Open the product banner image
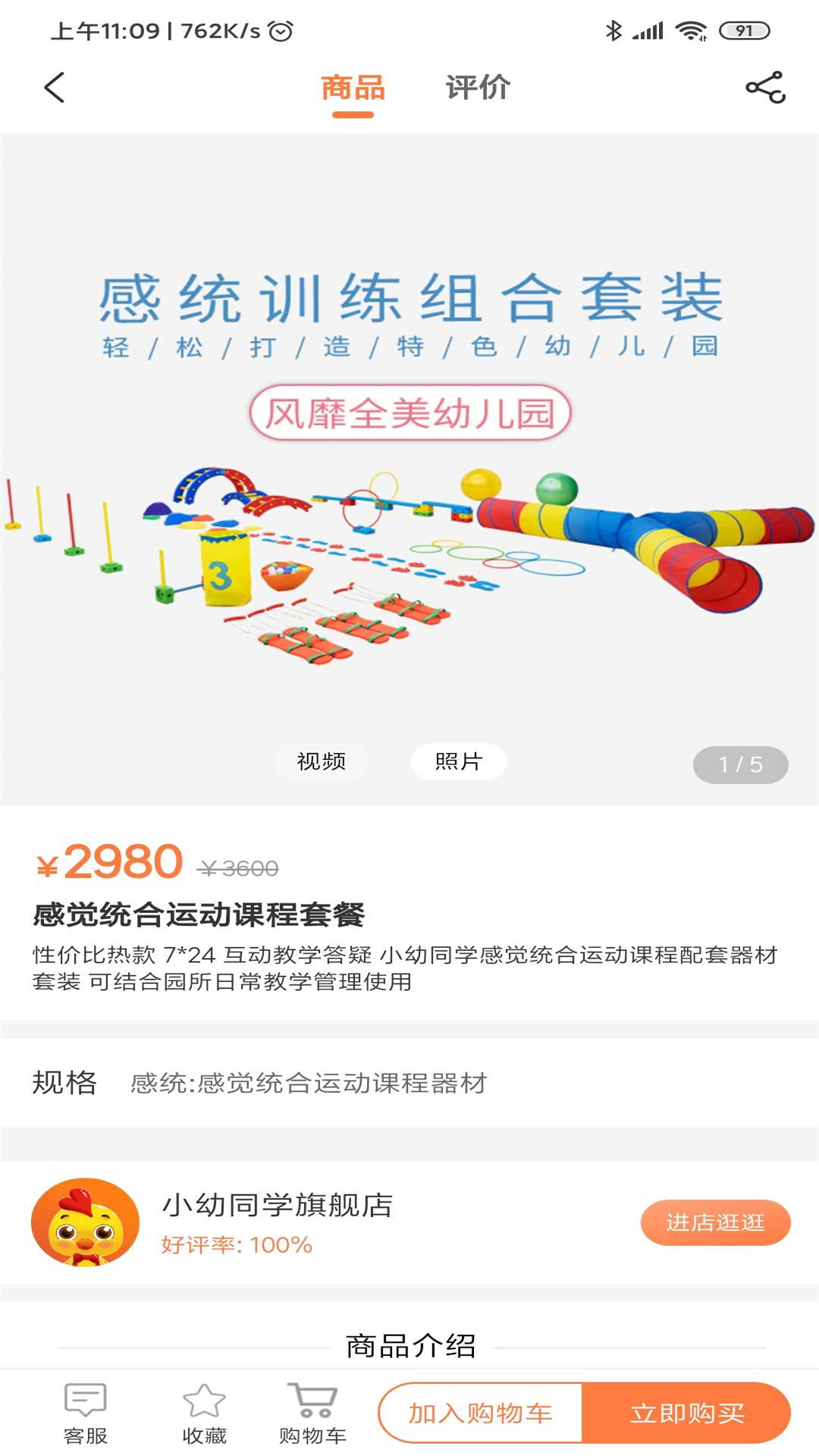The width and height of the screenshot is (819, 1456). [409, 470]
